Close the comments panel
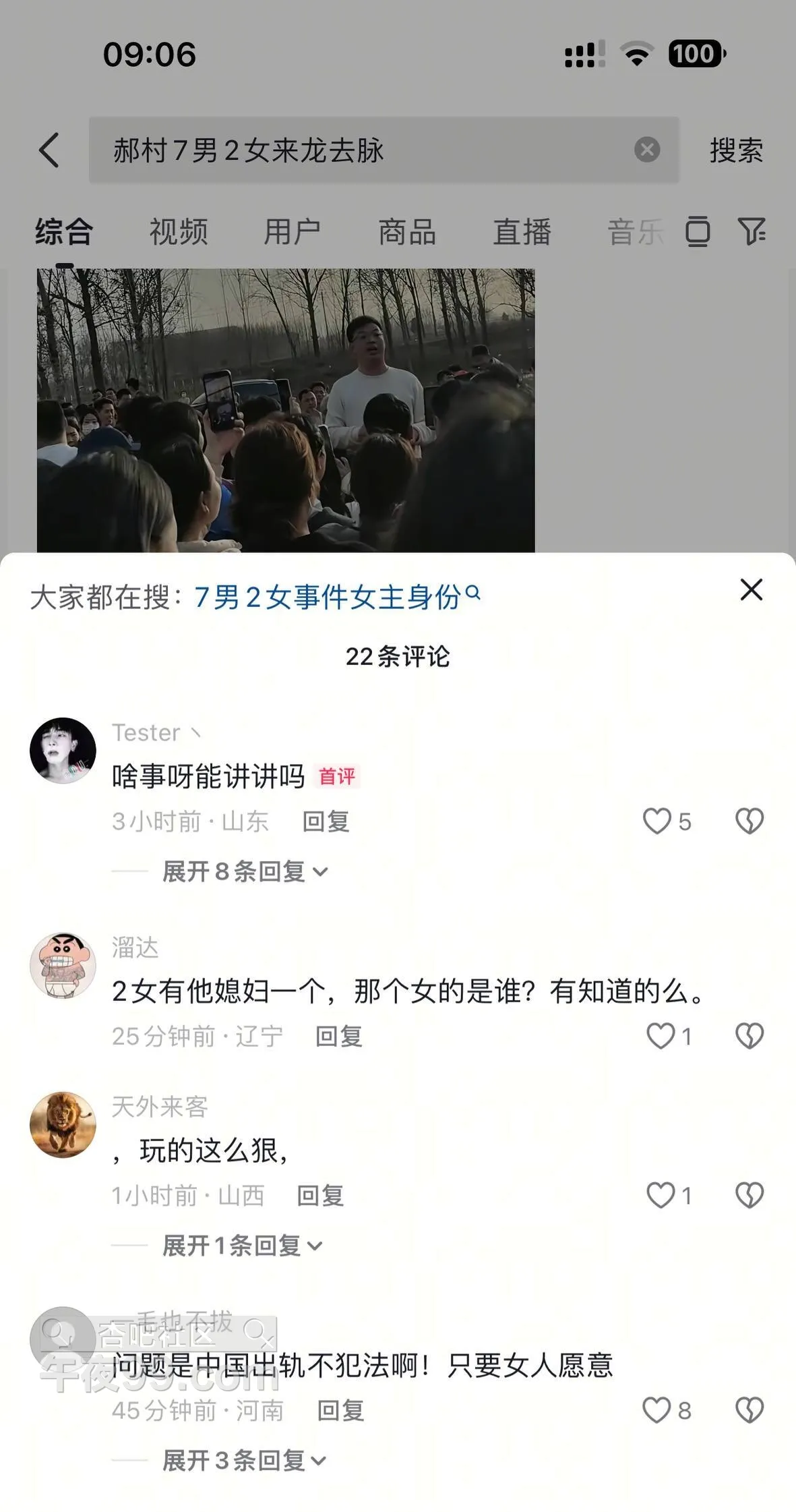 tap(751, 589)
